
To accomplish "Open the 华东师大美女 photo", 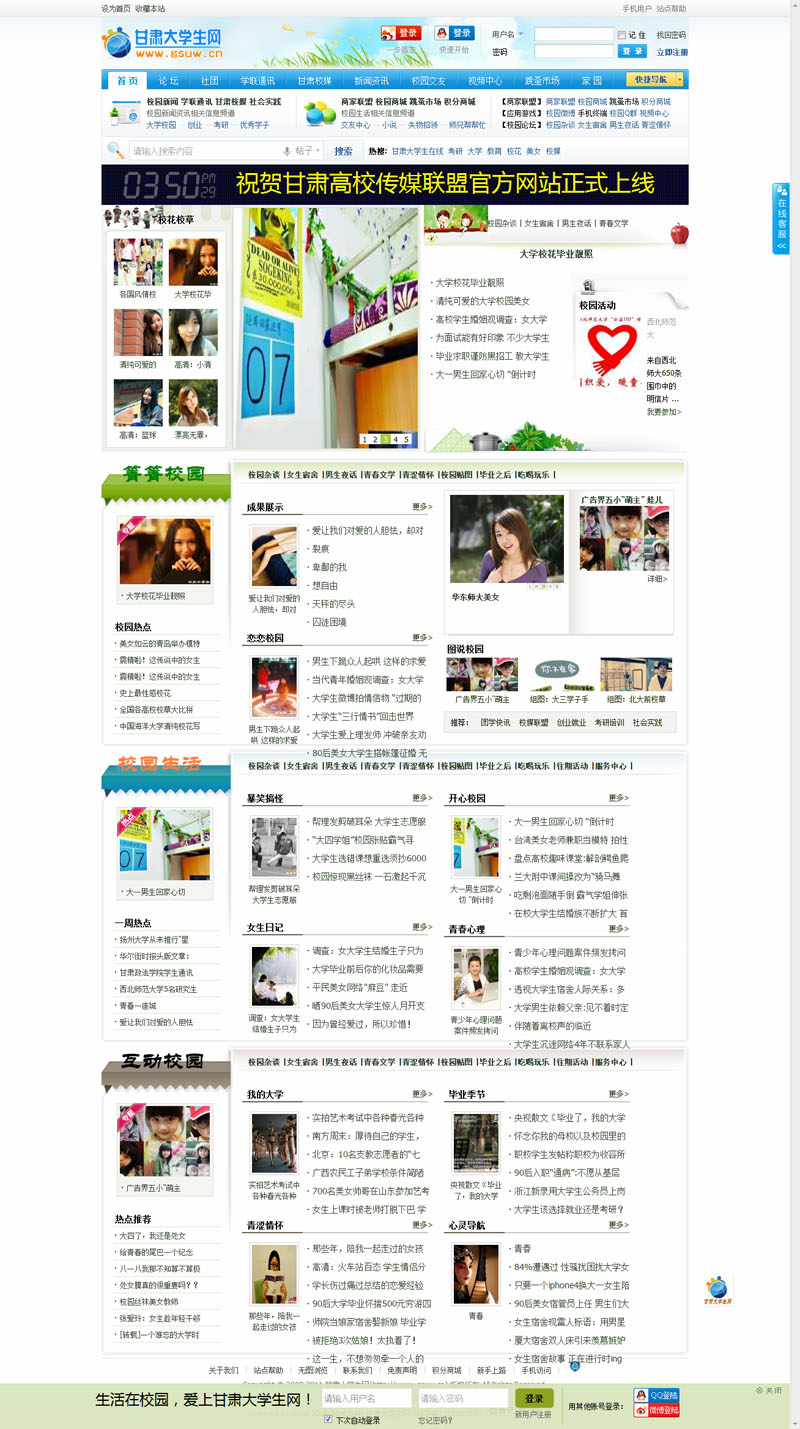I will (506, 538).
